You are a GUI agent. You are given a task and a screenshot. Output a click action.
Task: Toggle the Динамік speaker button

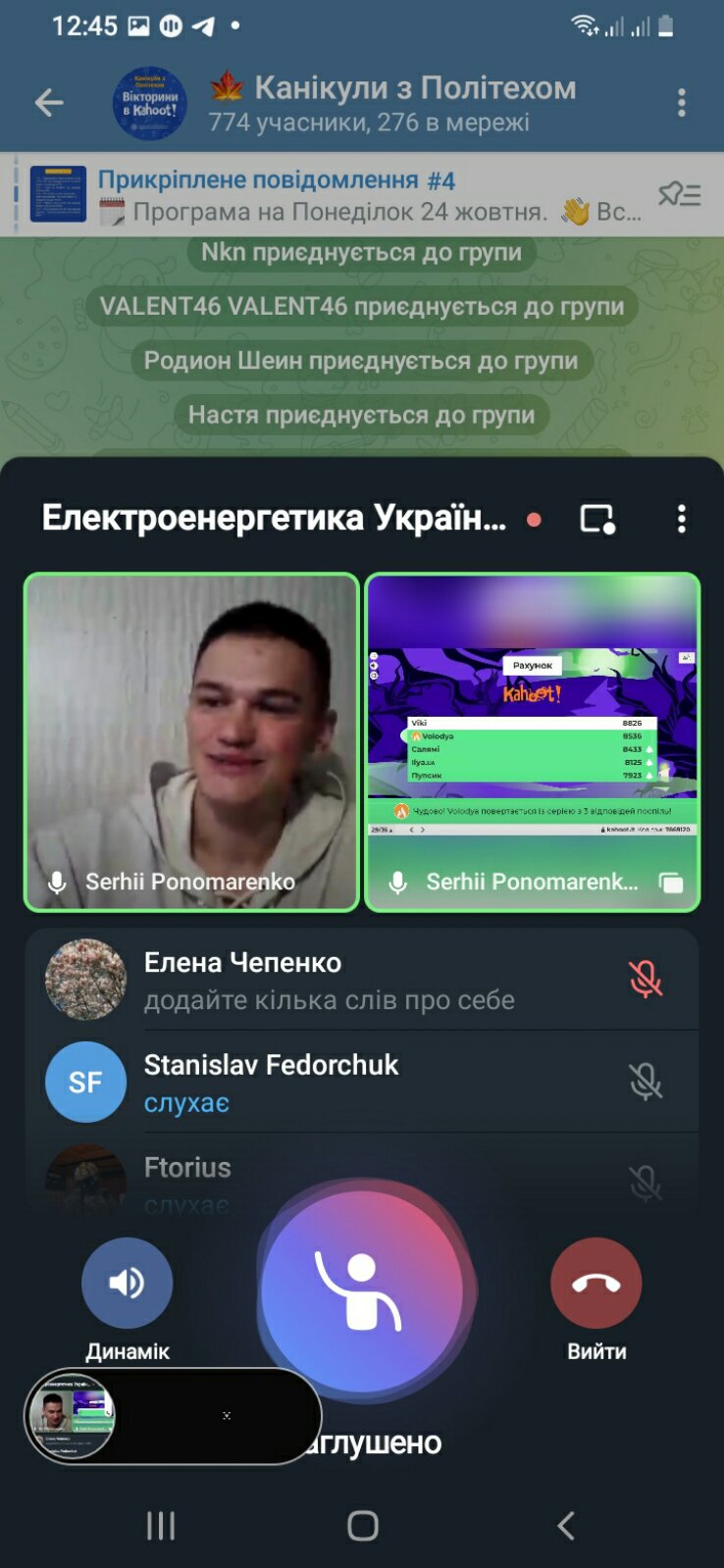(x=127, y=1283)
